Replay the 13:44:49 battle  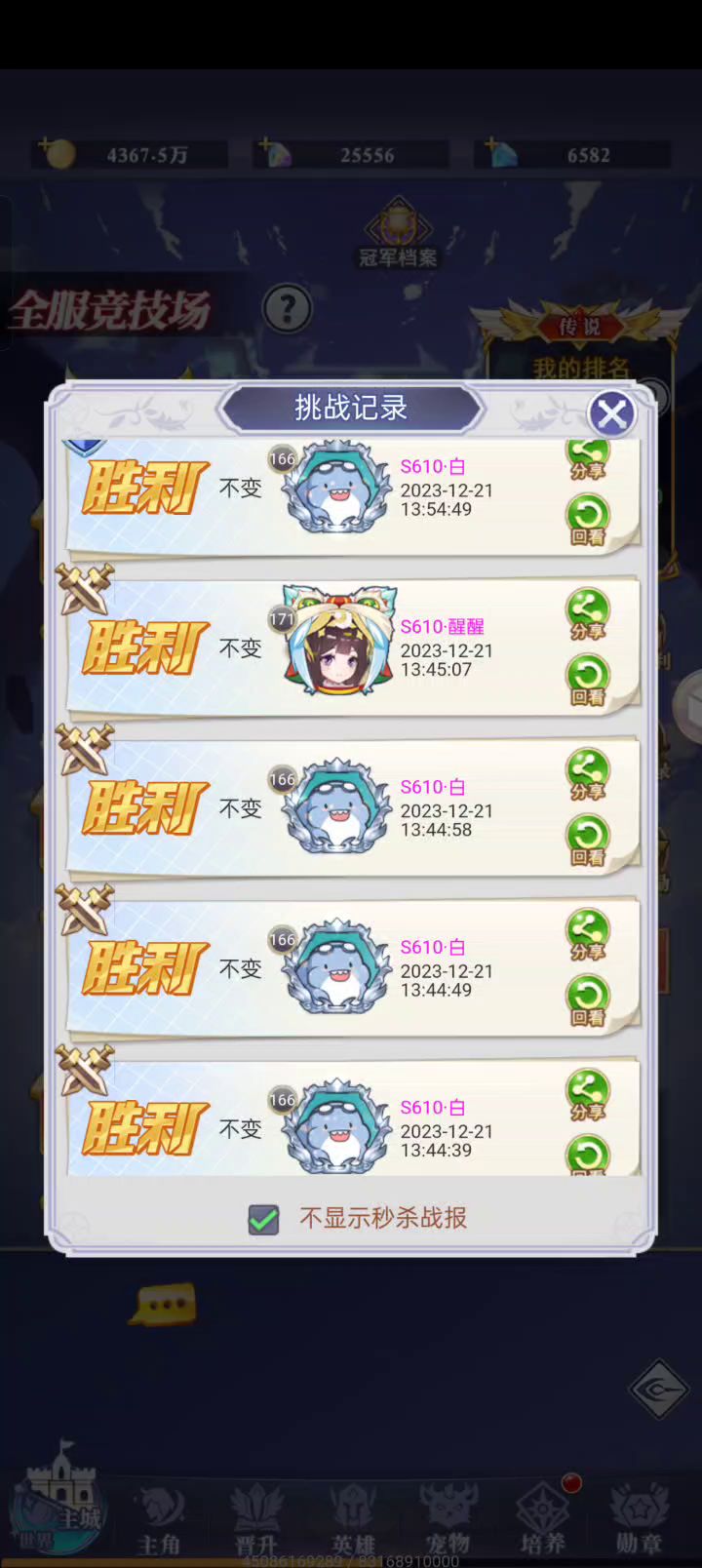pos(587,1000)
